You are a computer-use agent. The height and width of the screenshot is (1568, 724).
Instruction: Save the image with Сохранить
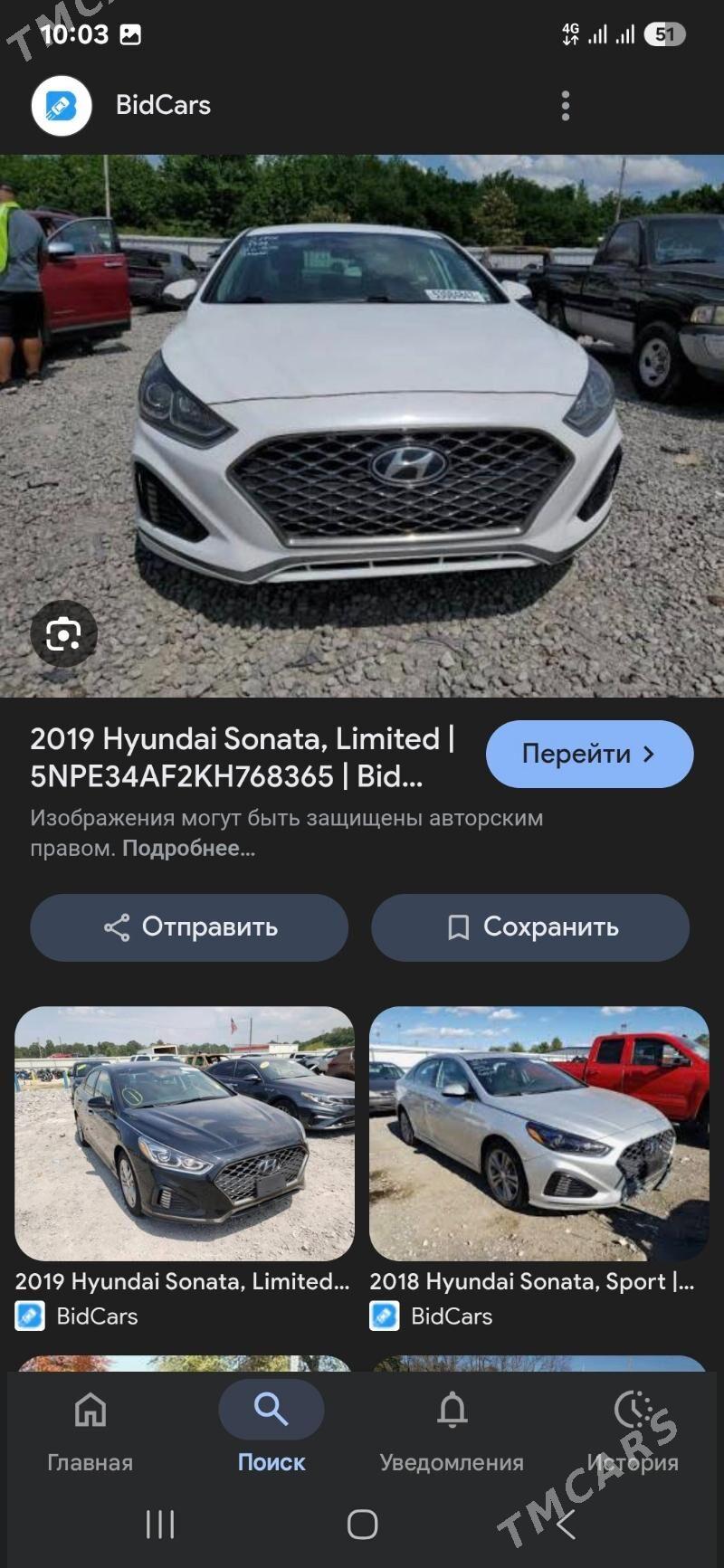(530, 927)
